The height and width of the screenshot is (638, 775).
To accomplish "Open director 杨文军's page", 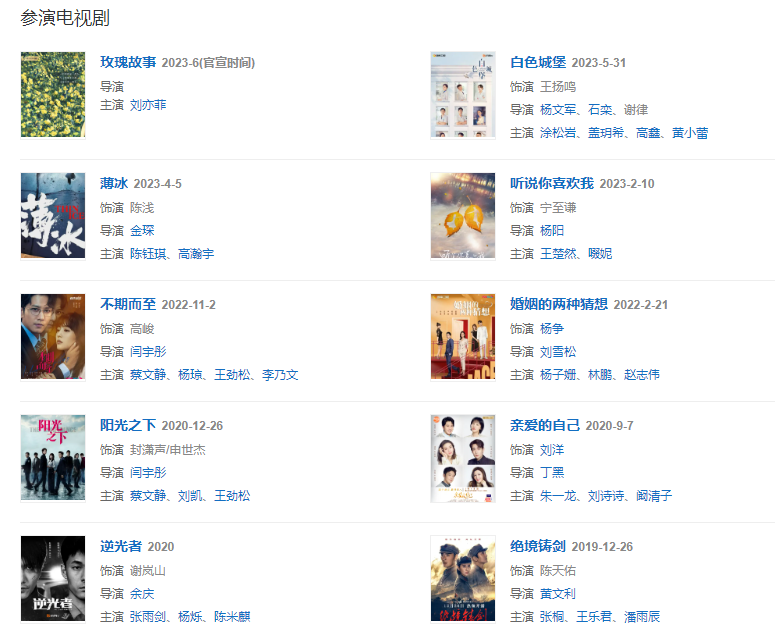I will [x=558, y=109].
